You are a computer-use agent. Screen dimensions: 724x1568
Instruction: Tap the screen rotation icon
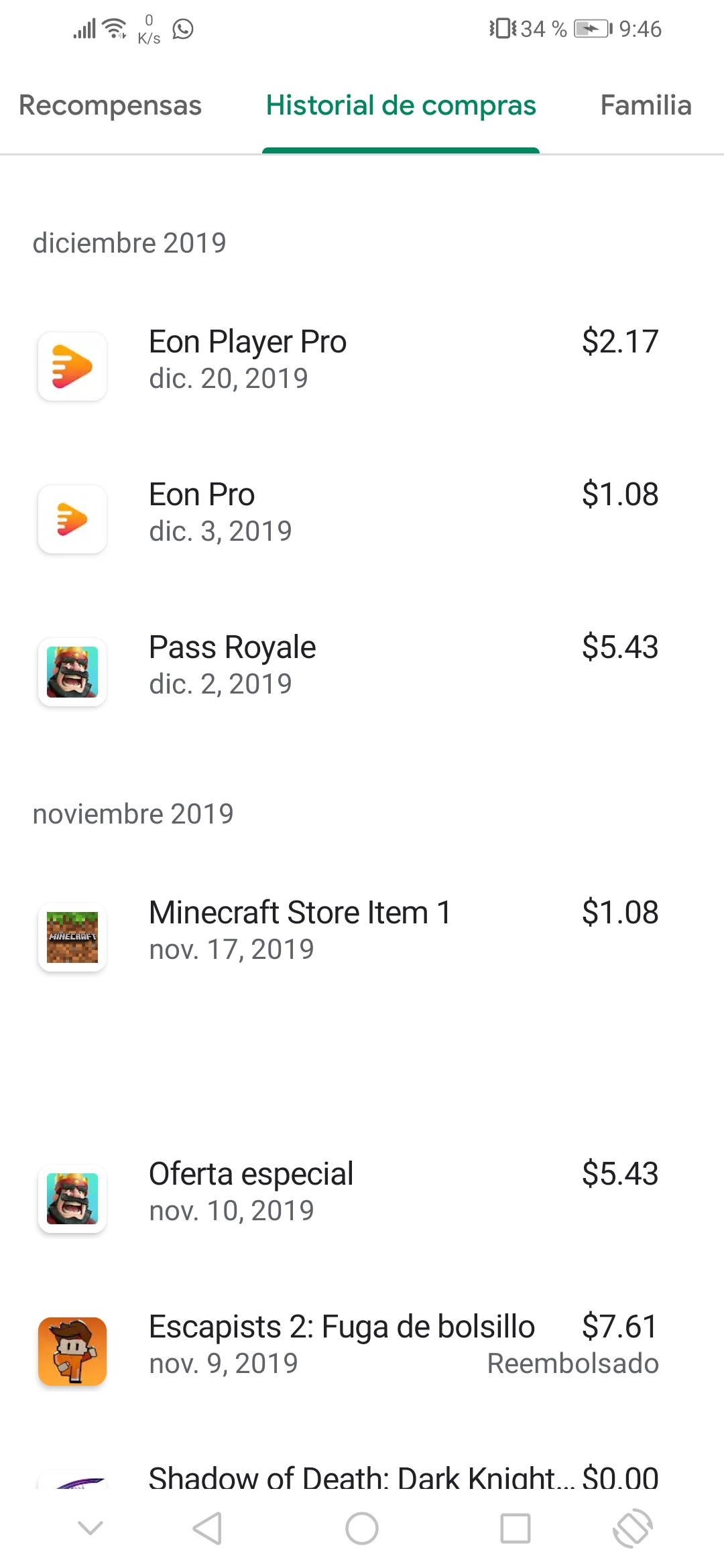632,1528
